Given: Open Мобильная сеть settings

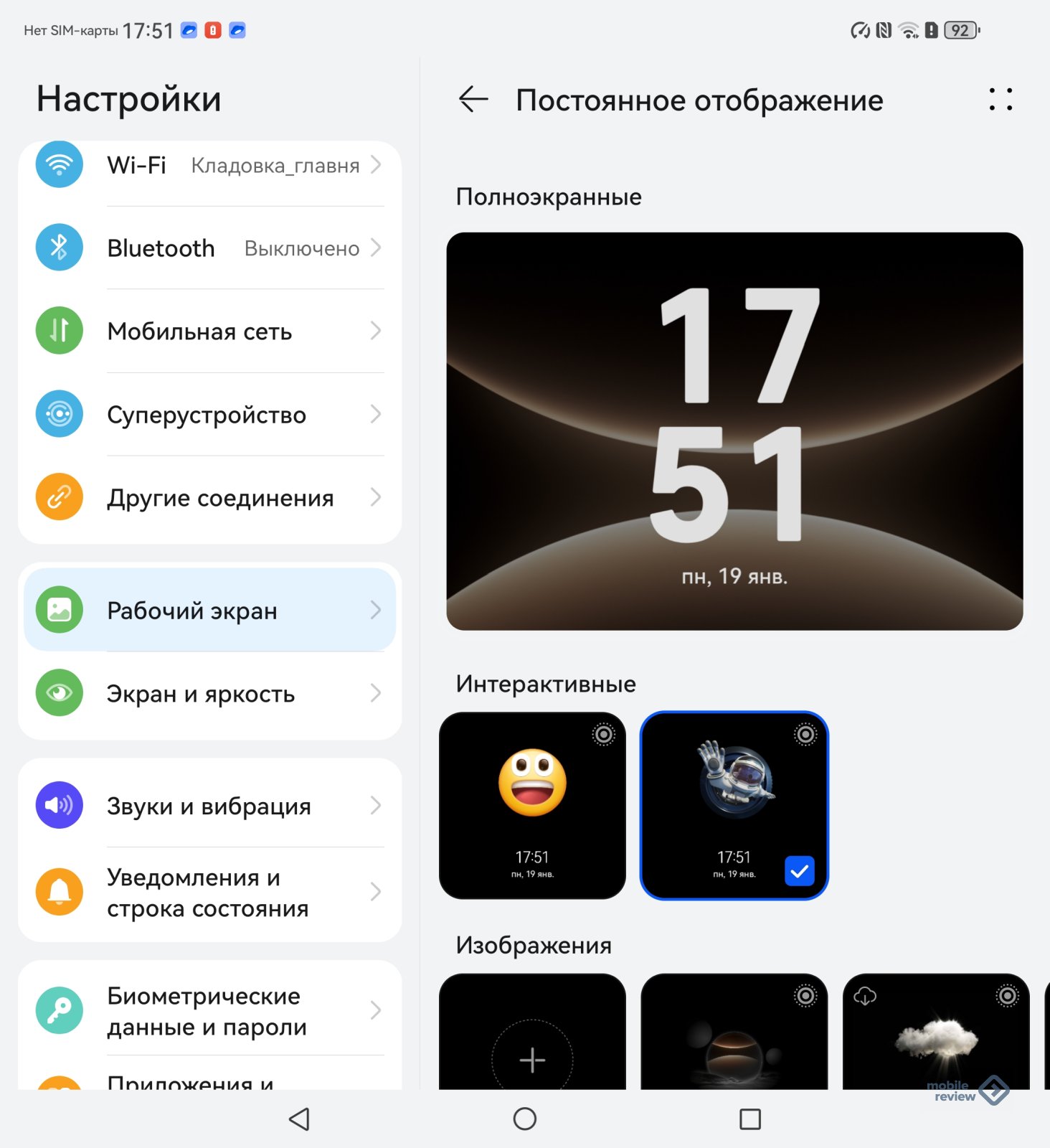Looking at the screenshot, I should tap(209, 331).
